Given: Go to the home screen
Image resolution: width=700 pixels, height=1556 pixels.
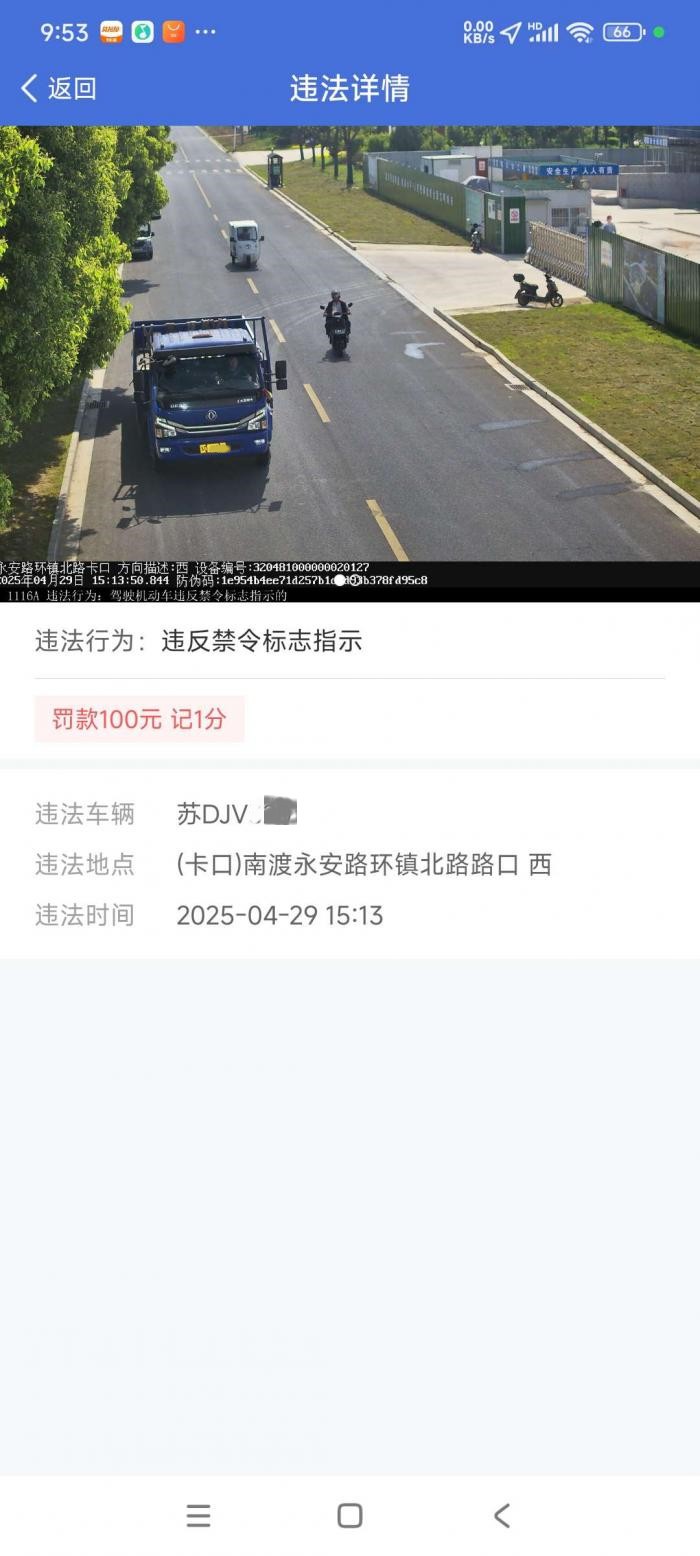Looking at the screenshot, I should pyautogui.click(x=350, y=1516).
